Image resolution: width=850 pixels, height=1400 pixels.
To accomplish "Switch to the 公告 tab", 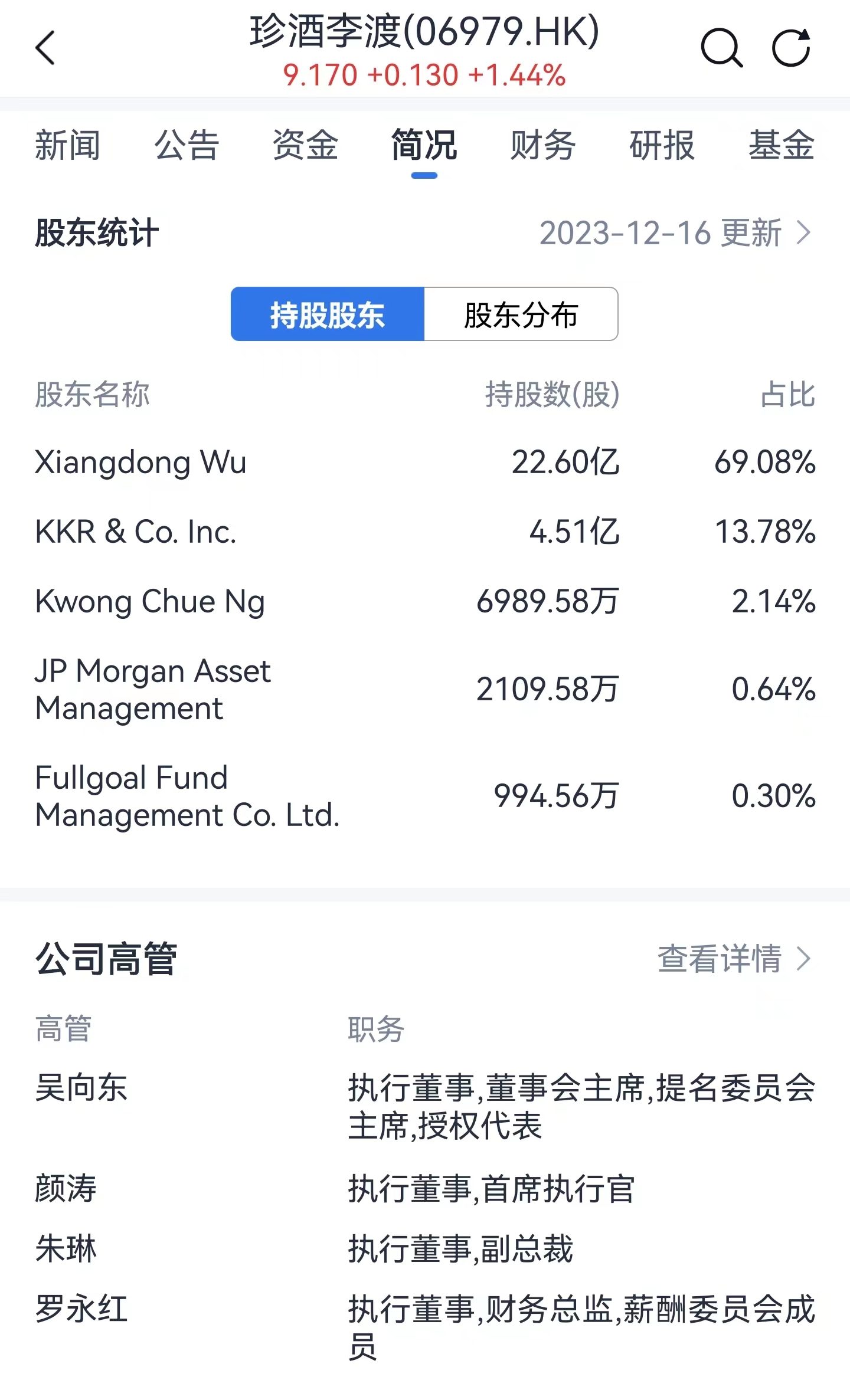I will (187, 145).
